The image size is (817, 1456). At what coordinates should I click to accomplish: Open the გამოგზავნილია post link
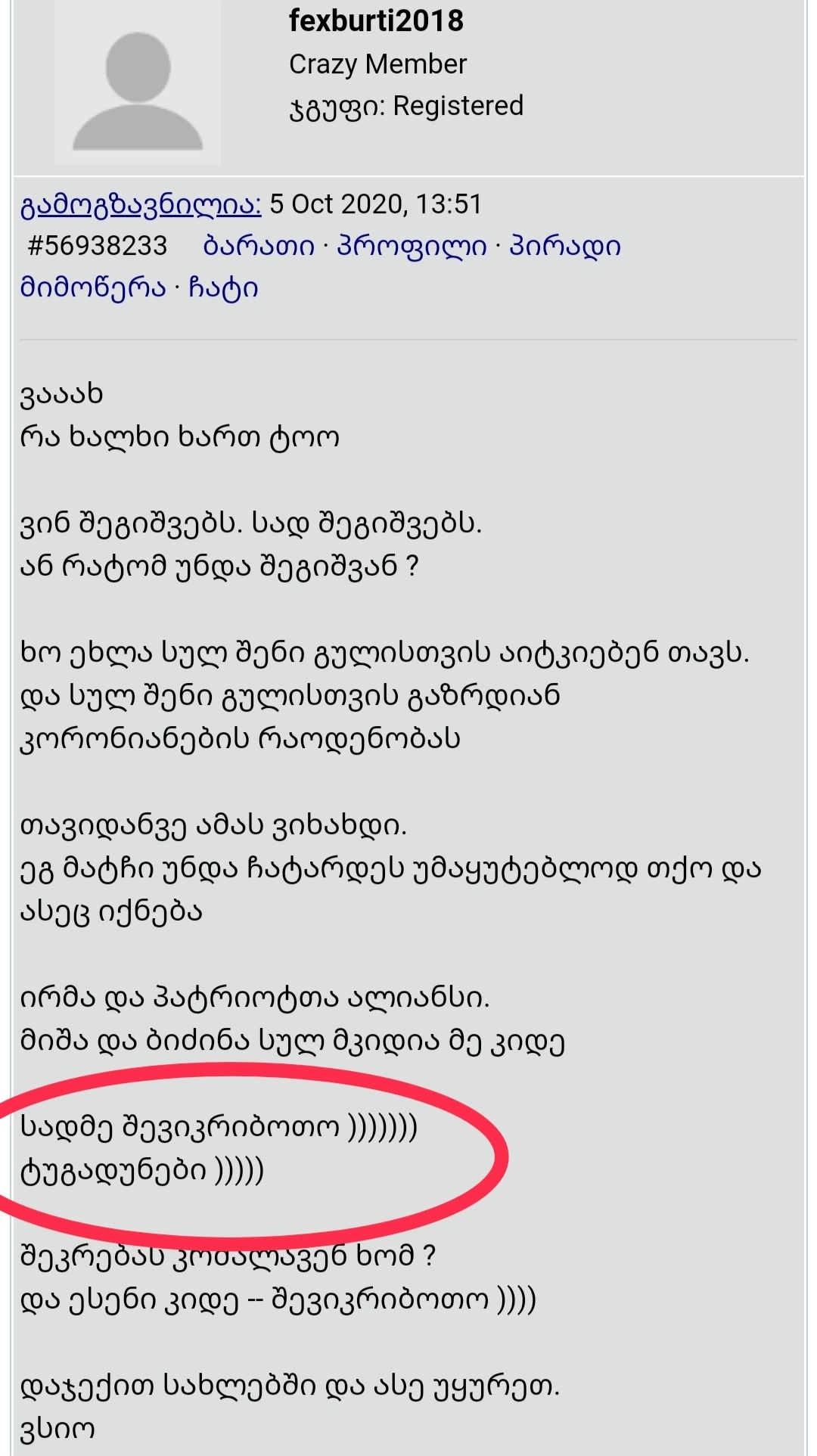(141, 204)
